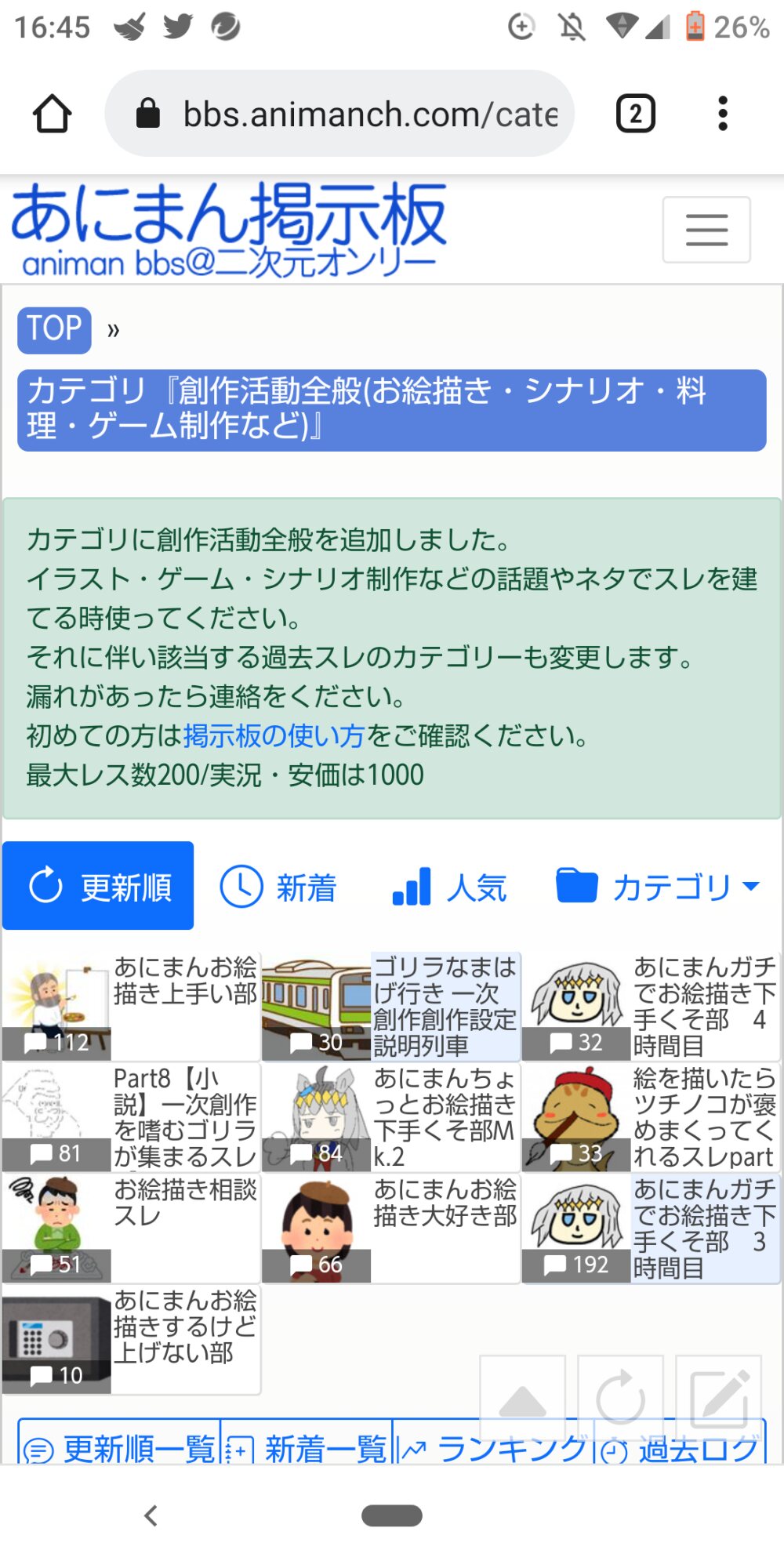Open the site hamburger menu
This screenshot has width=784, height=1568.
click(706, 230)
